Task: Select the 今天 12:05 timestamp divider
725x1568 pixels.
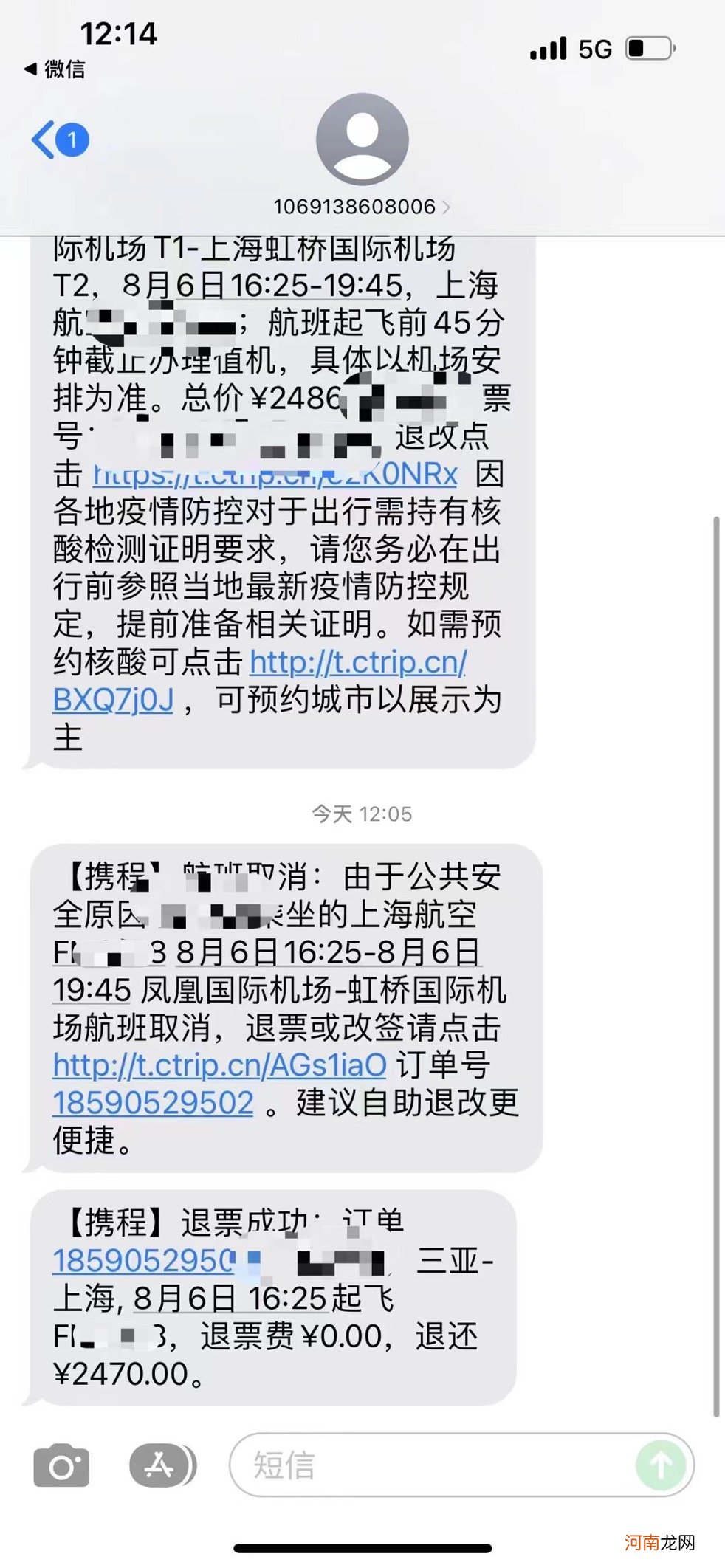Action: (362, 814)
